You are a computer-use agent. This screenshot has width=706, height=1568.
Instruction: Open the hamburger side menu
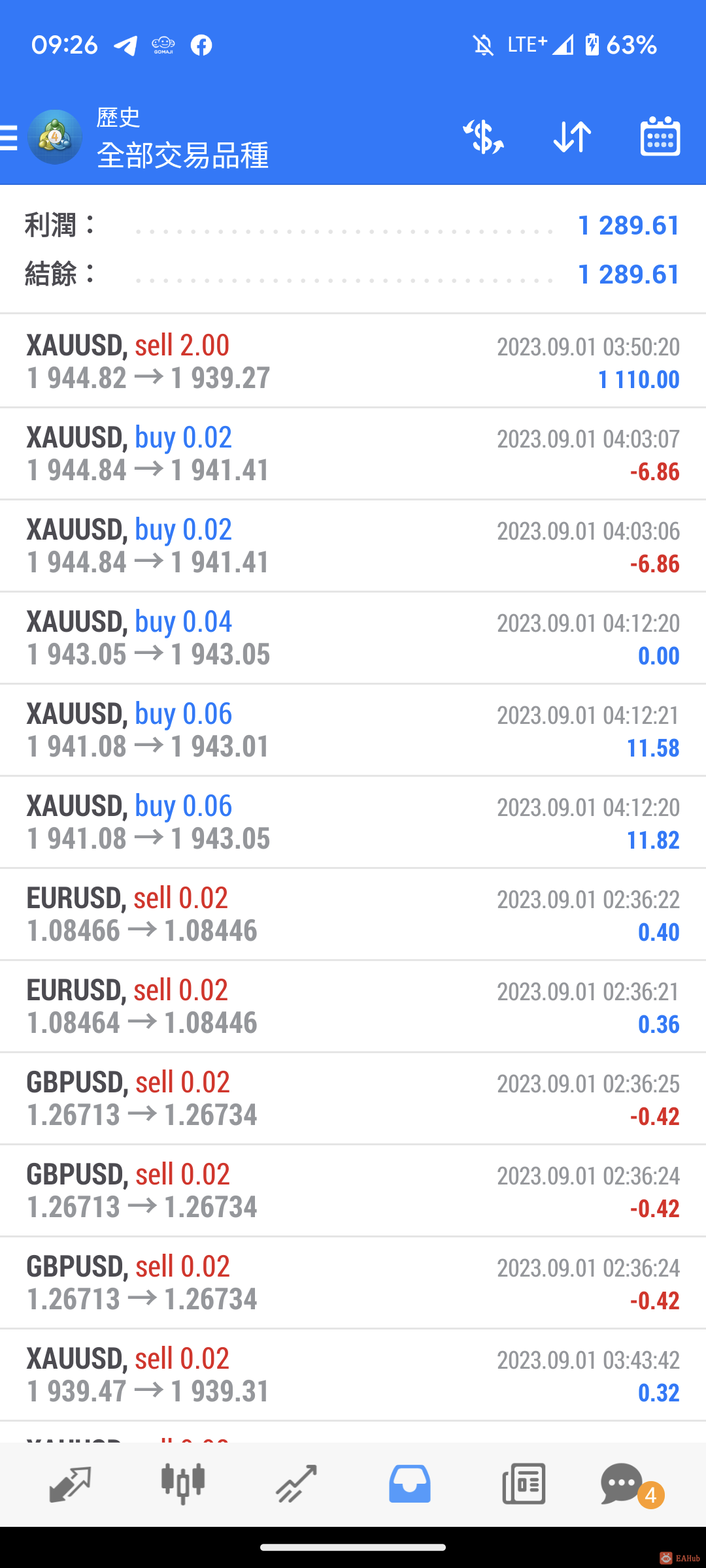[x=10, y=138]
